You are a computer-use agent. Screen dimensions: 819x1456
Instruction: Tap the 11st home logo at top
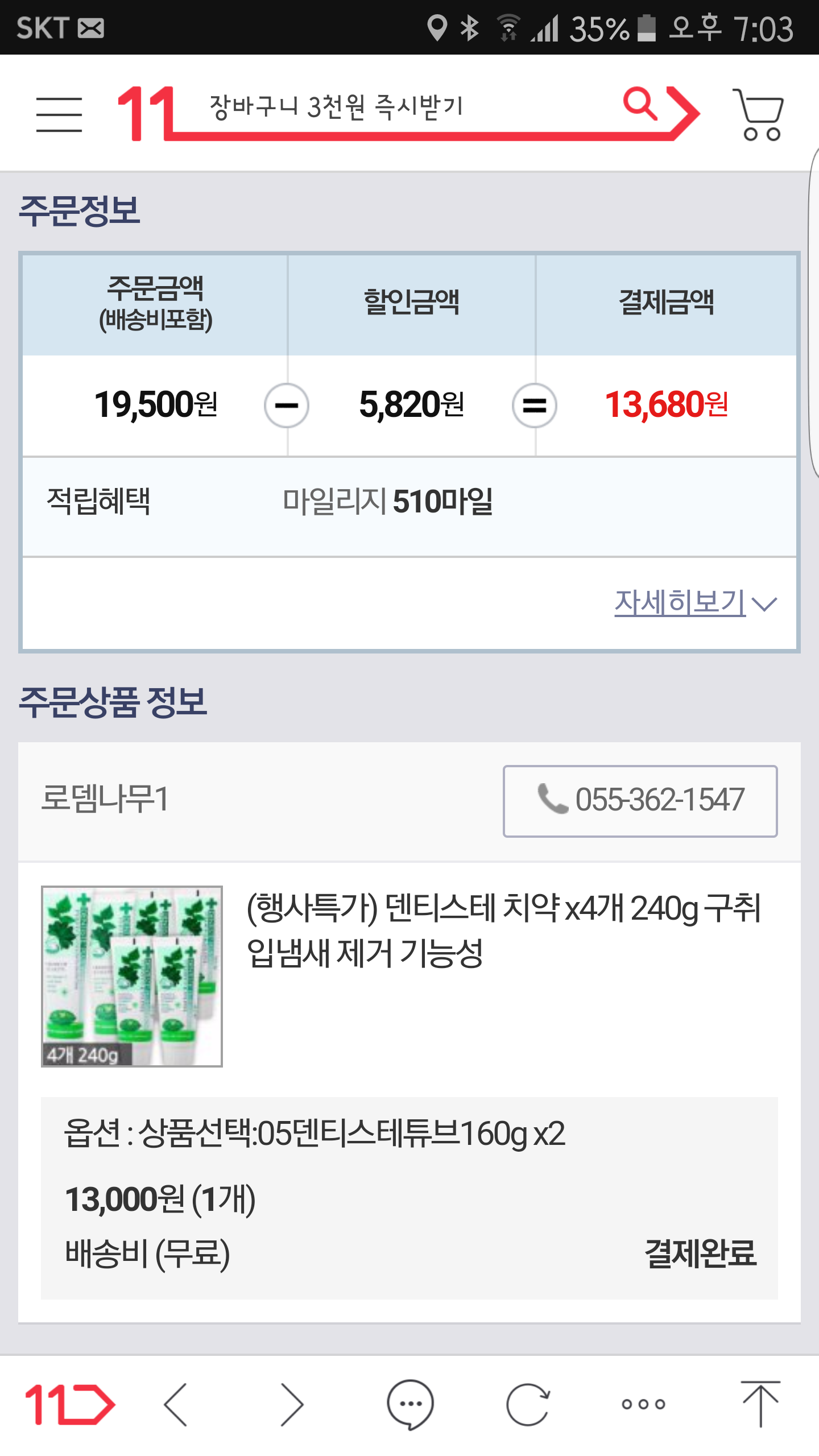(x=146, y=113)
